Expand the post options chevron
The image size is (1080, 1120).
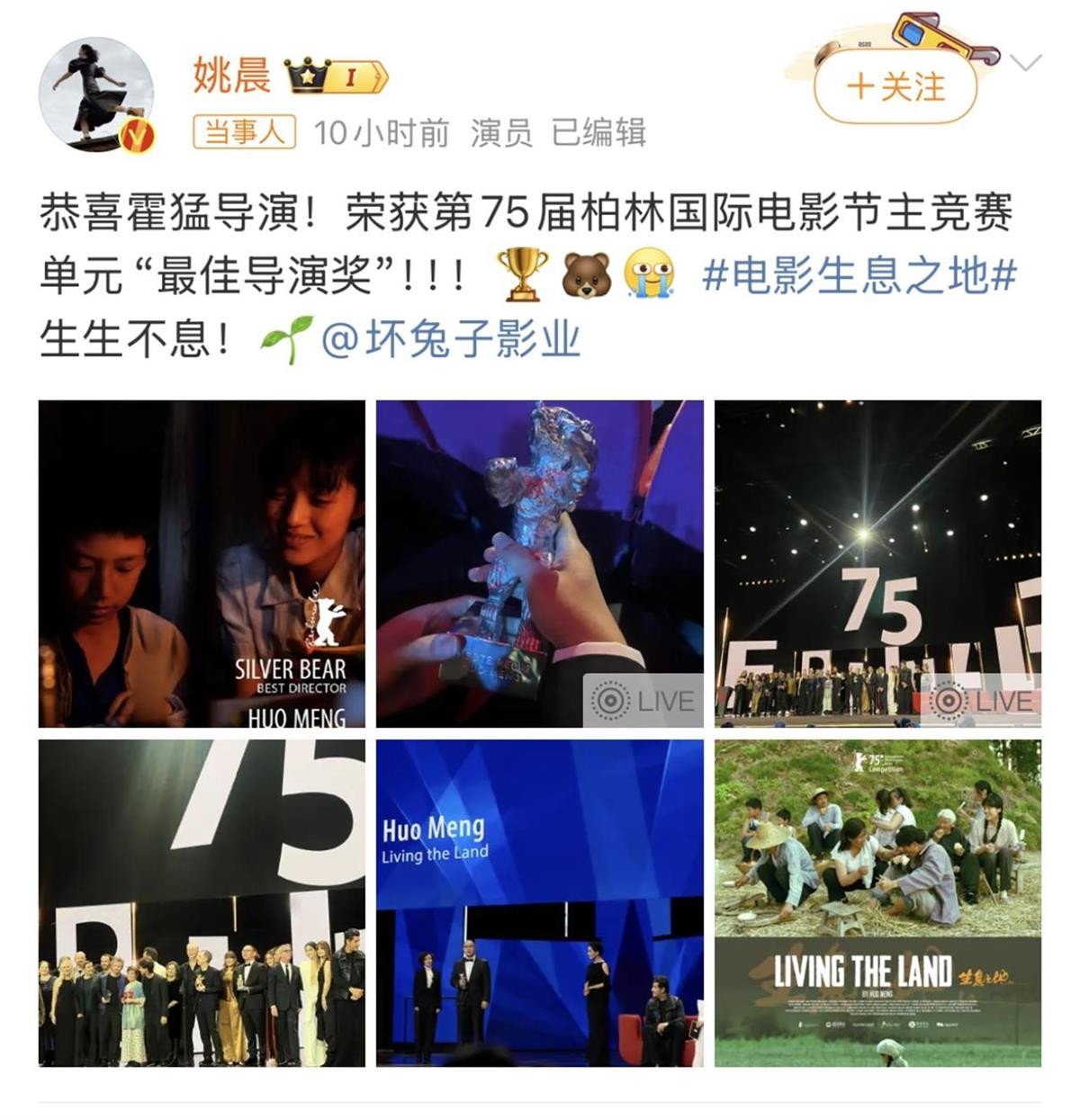(1026, 63)
